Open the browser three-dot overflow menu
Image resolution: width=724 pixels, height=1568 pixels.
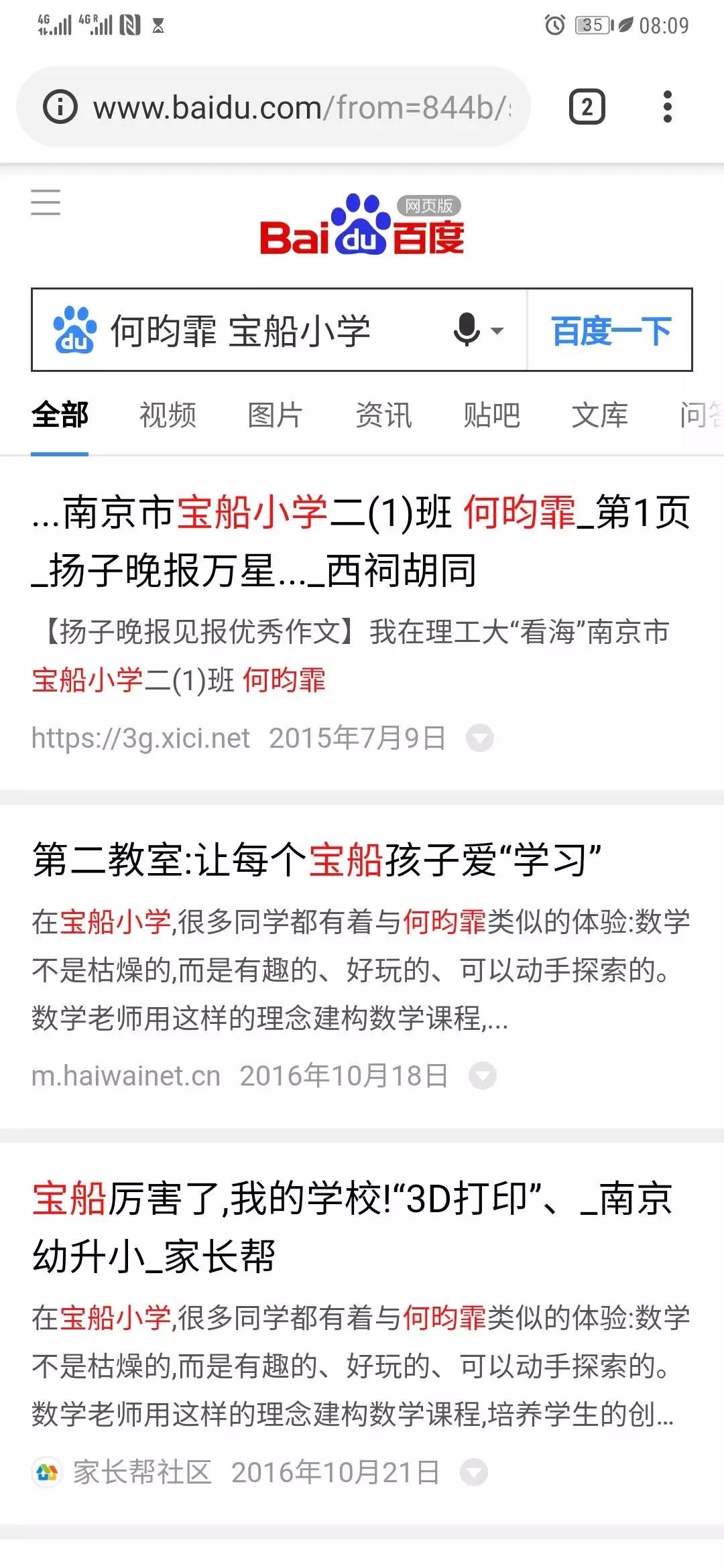tap(667, 107)
